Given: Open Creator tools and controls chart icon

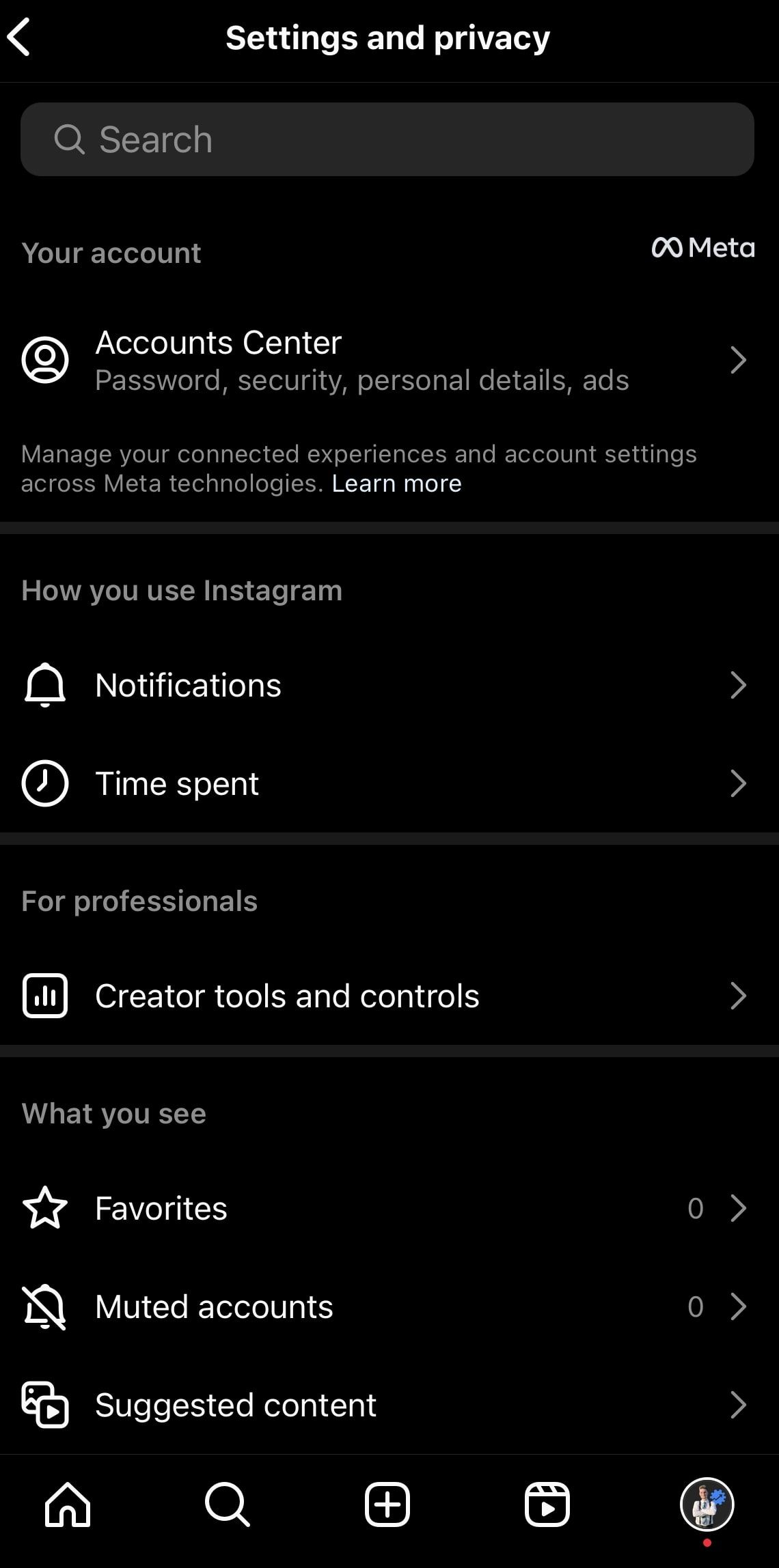Looking at the screenshot, I should (45, 996).
